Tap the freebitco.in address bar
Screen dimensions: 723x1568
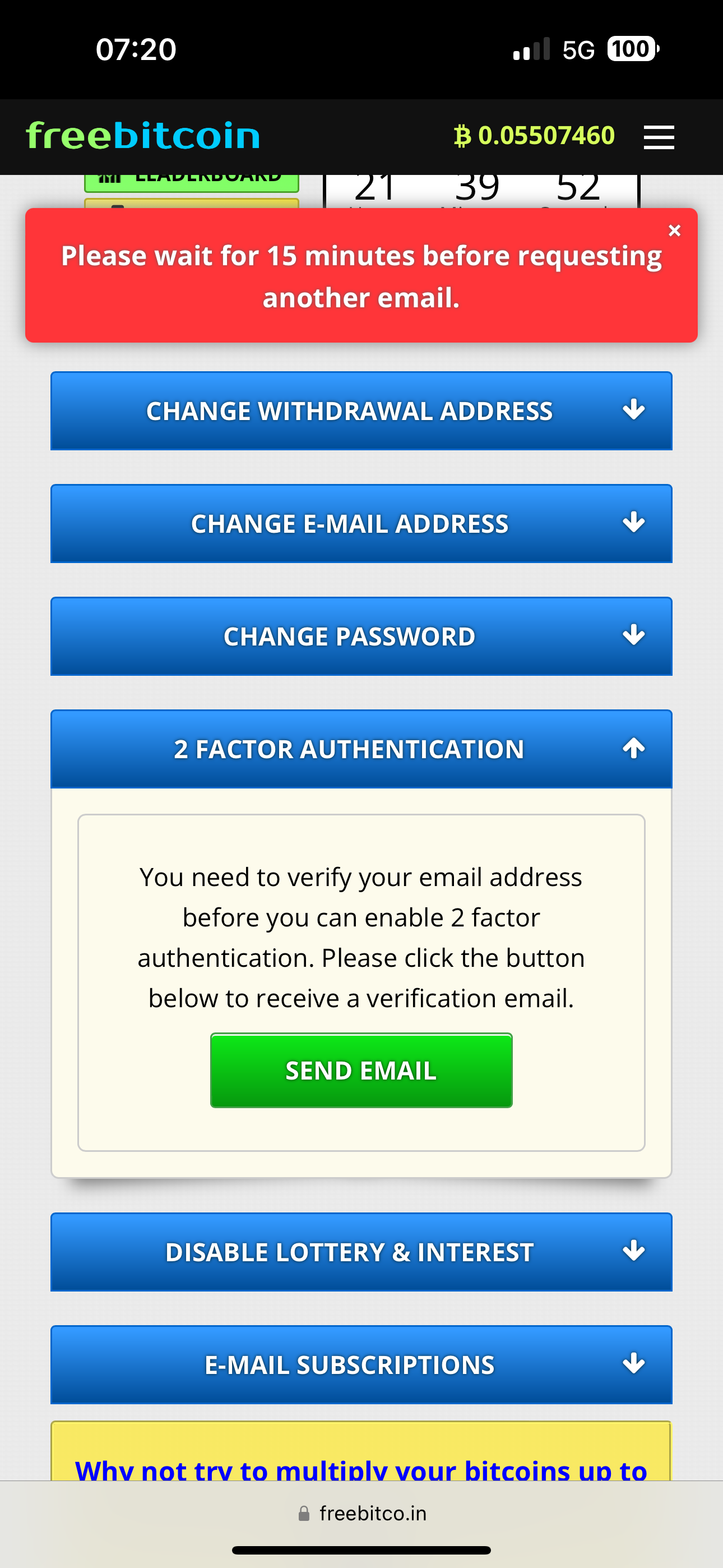point(361,1513)
